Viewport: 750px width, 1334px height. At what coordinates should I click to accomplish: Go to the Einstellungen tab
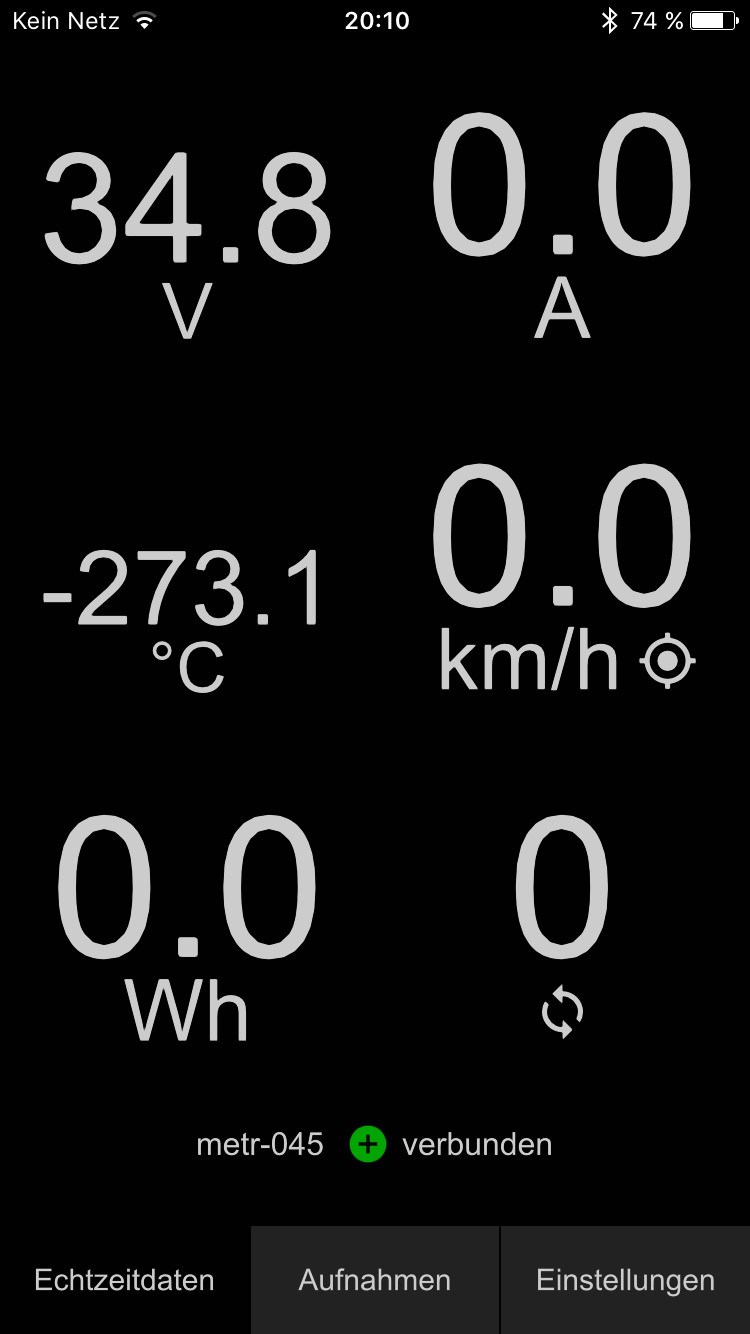(625, 1280)
